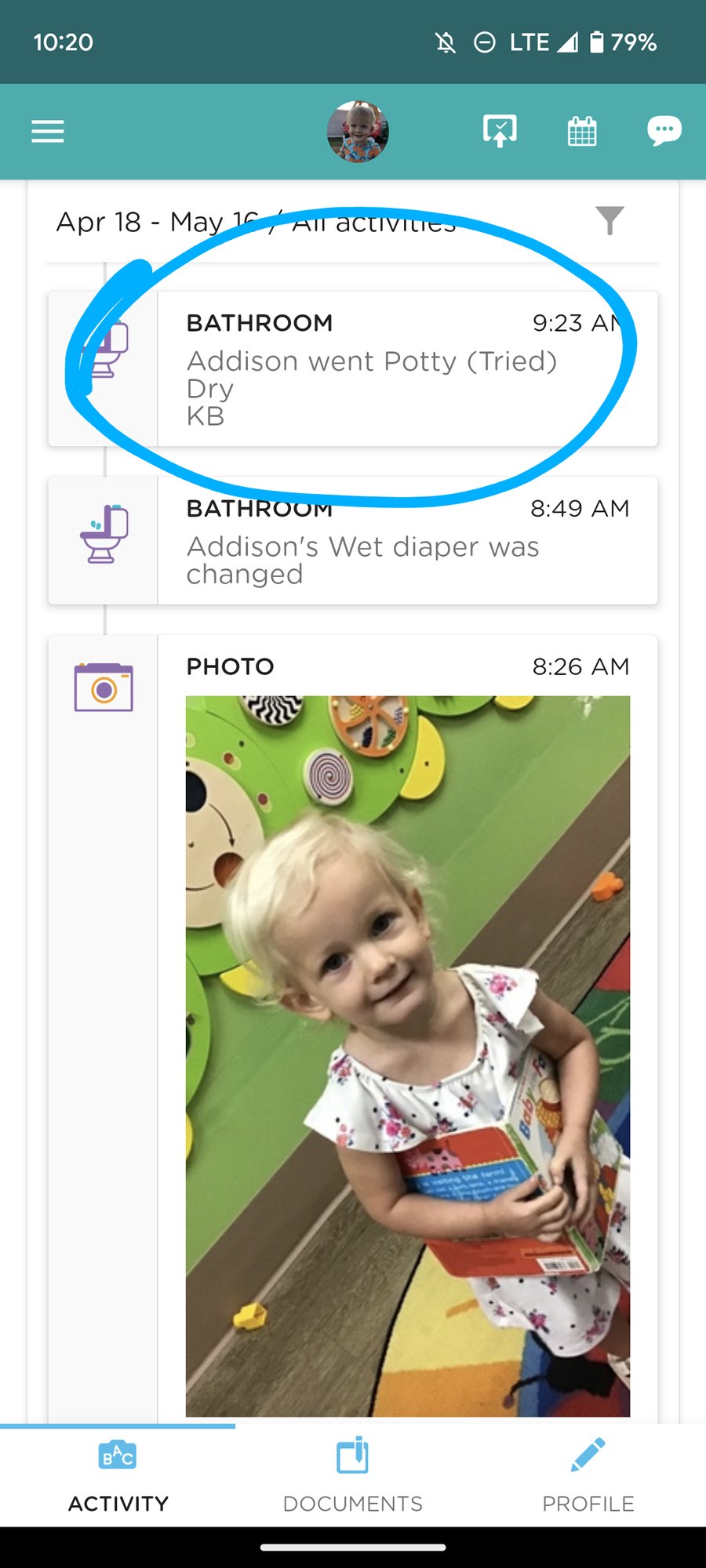Viewport: 706px width, 1568px height.
Task: Switch to the Documents tab
Action: pos(353,1475)
